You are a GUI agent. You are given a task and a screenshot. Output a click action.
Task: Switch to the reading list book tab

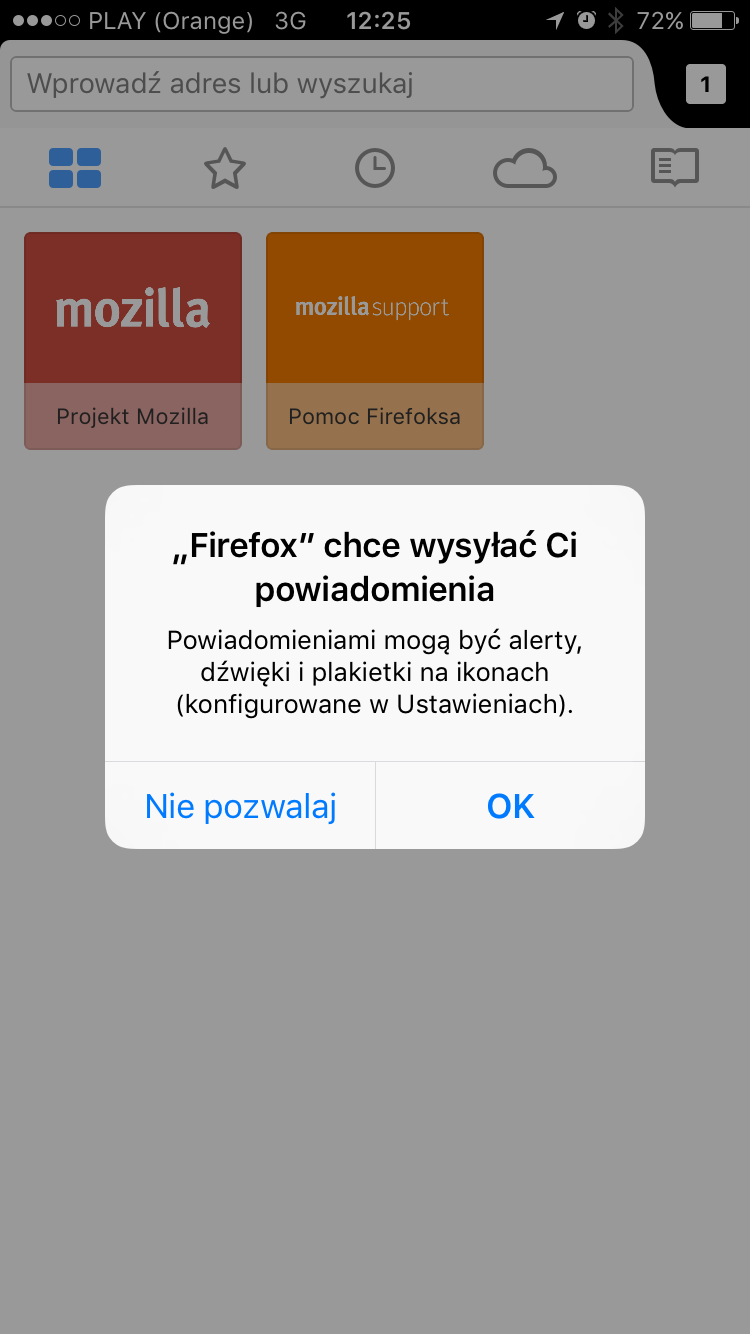click(675, 168)
